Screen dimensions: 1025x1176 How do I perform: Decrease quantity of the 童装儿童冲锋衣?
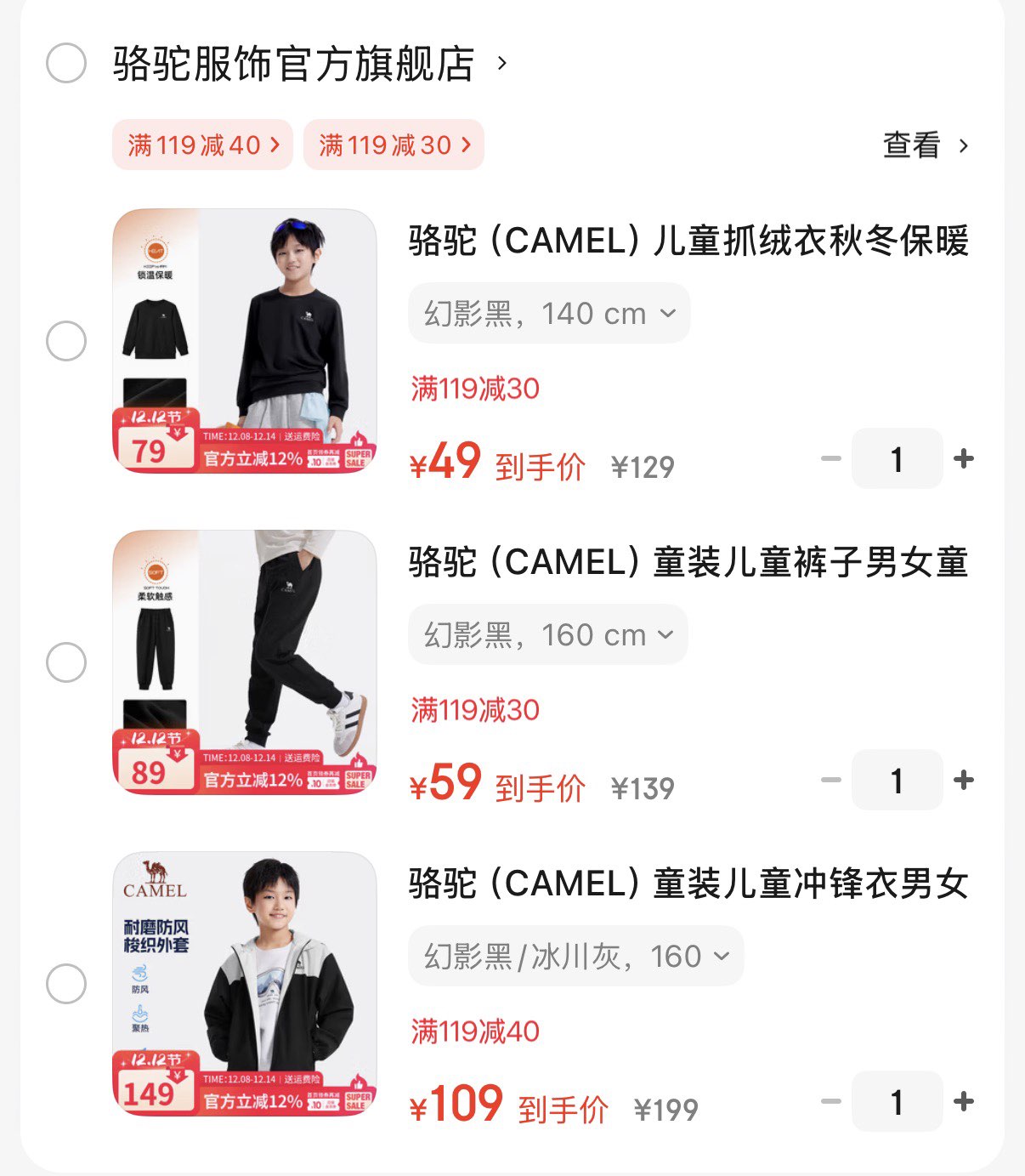831,1102
